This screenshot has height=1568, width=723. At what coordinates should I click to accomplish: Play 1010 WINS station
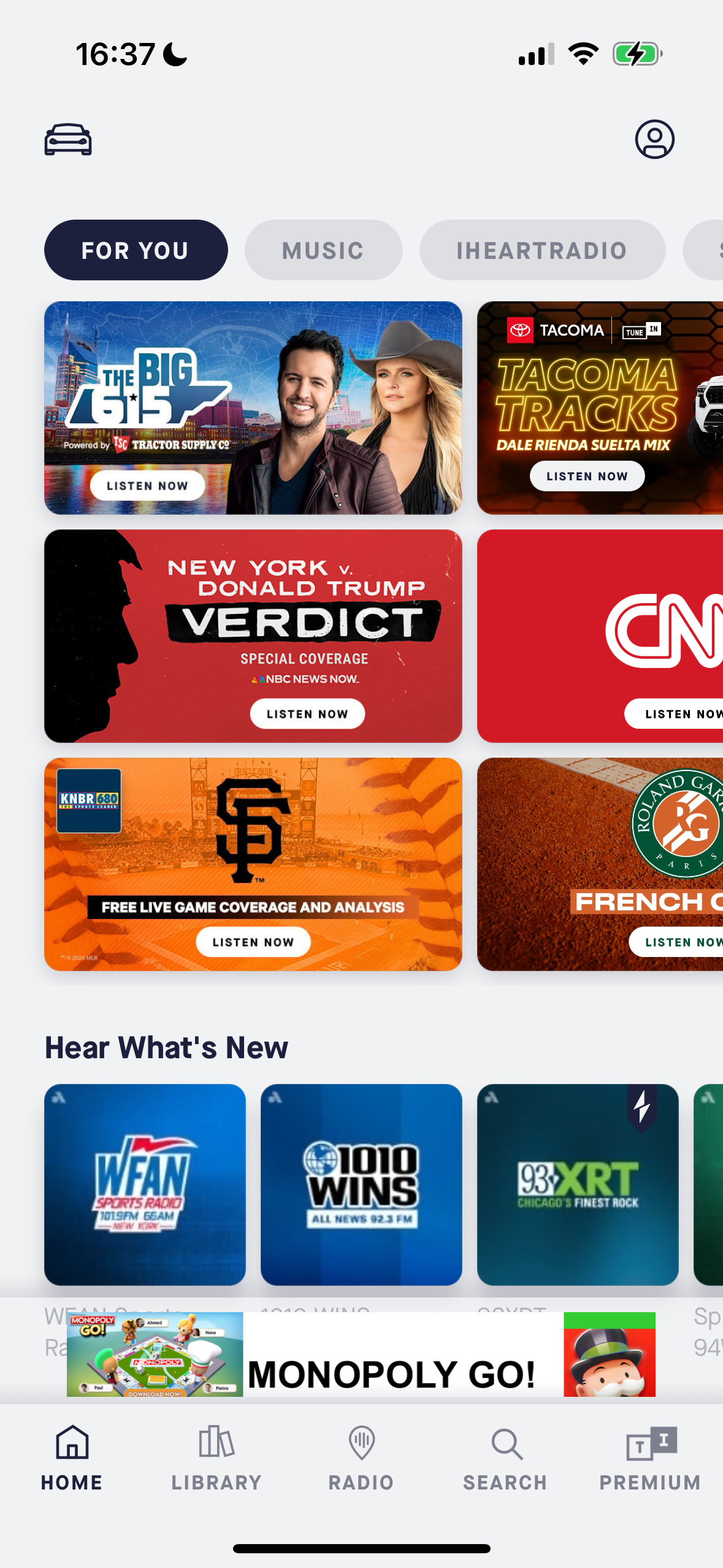[361, 1184]
